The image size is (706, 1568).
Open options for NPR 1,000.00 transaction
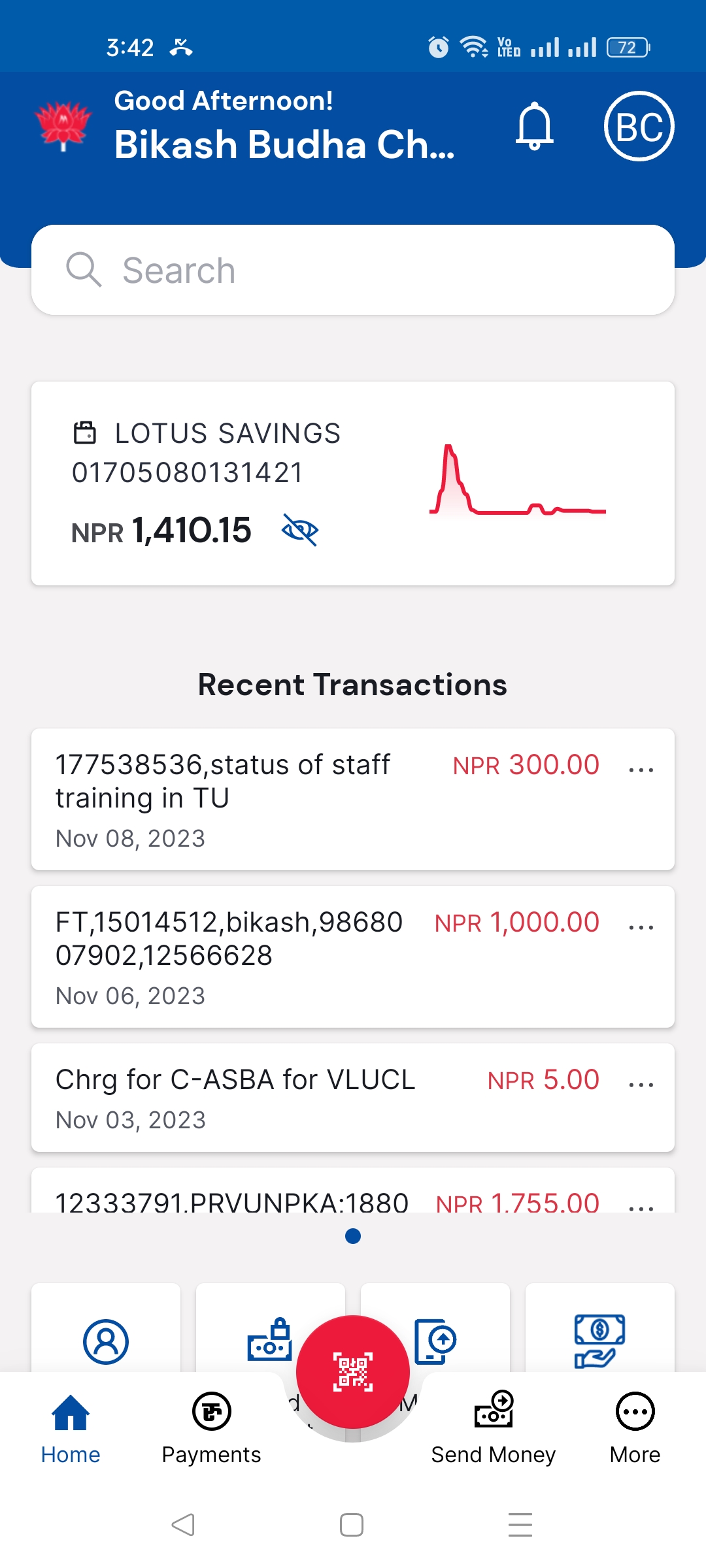pos(641,927)
